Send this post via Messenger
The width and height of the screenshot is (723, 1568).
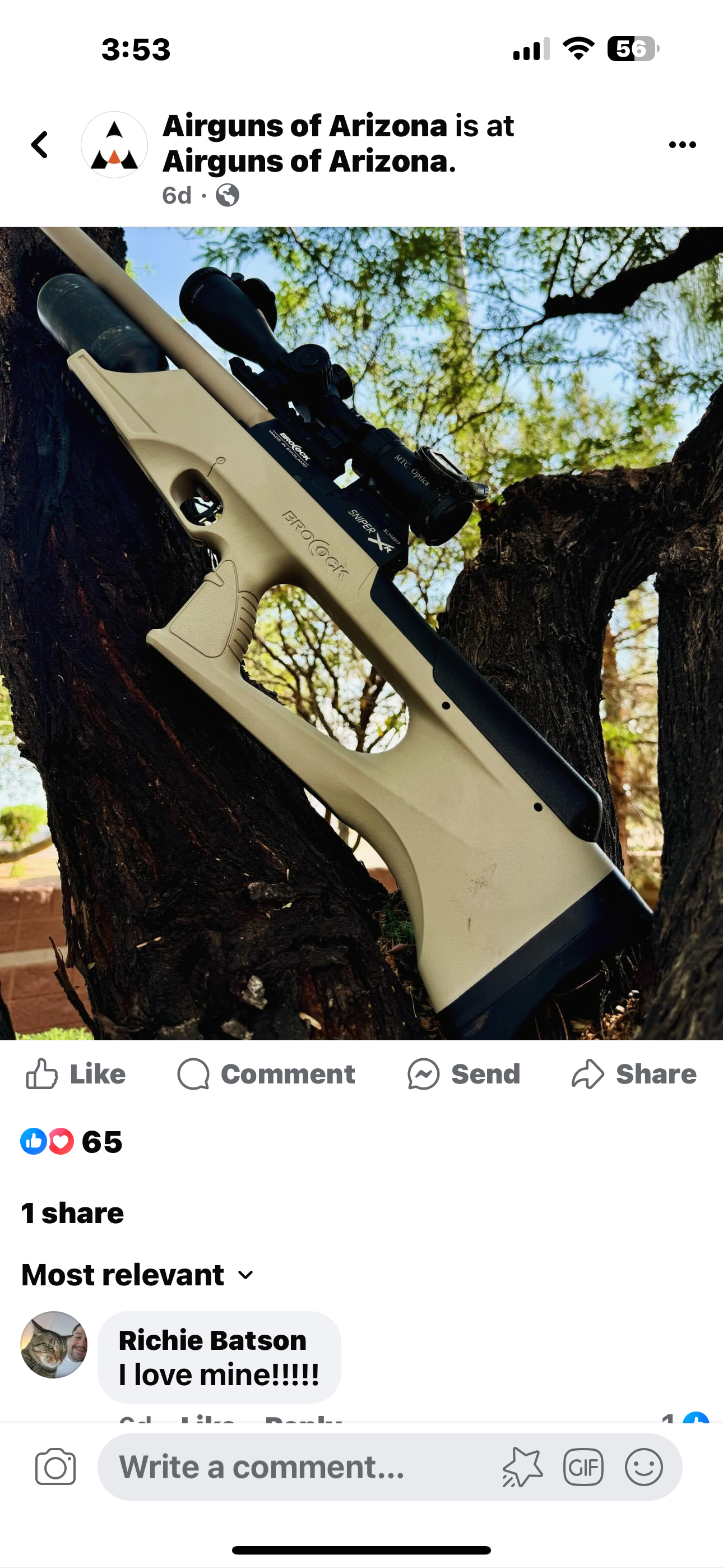[x=464, y=1074]
